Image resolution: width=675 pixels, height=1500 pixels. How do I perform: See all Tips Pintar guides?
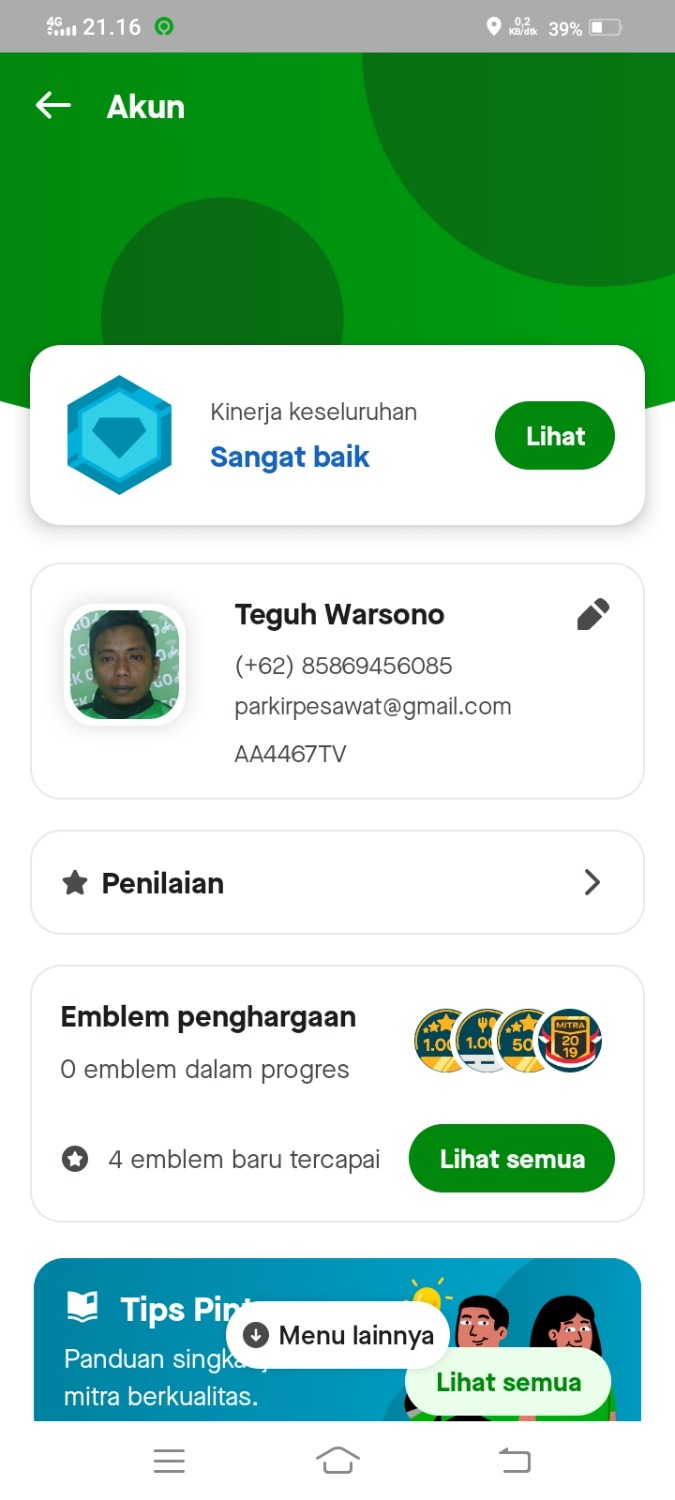pyautogui.click(x=508, y=1382)
